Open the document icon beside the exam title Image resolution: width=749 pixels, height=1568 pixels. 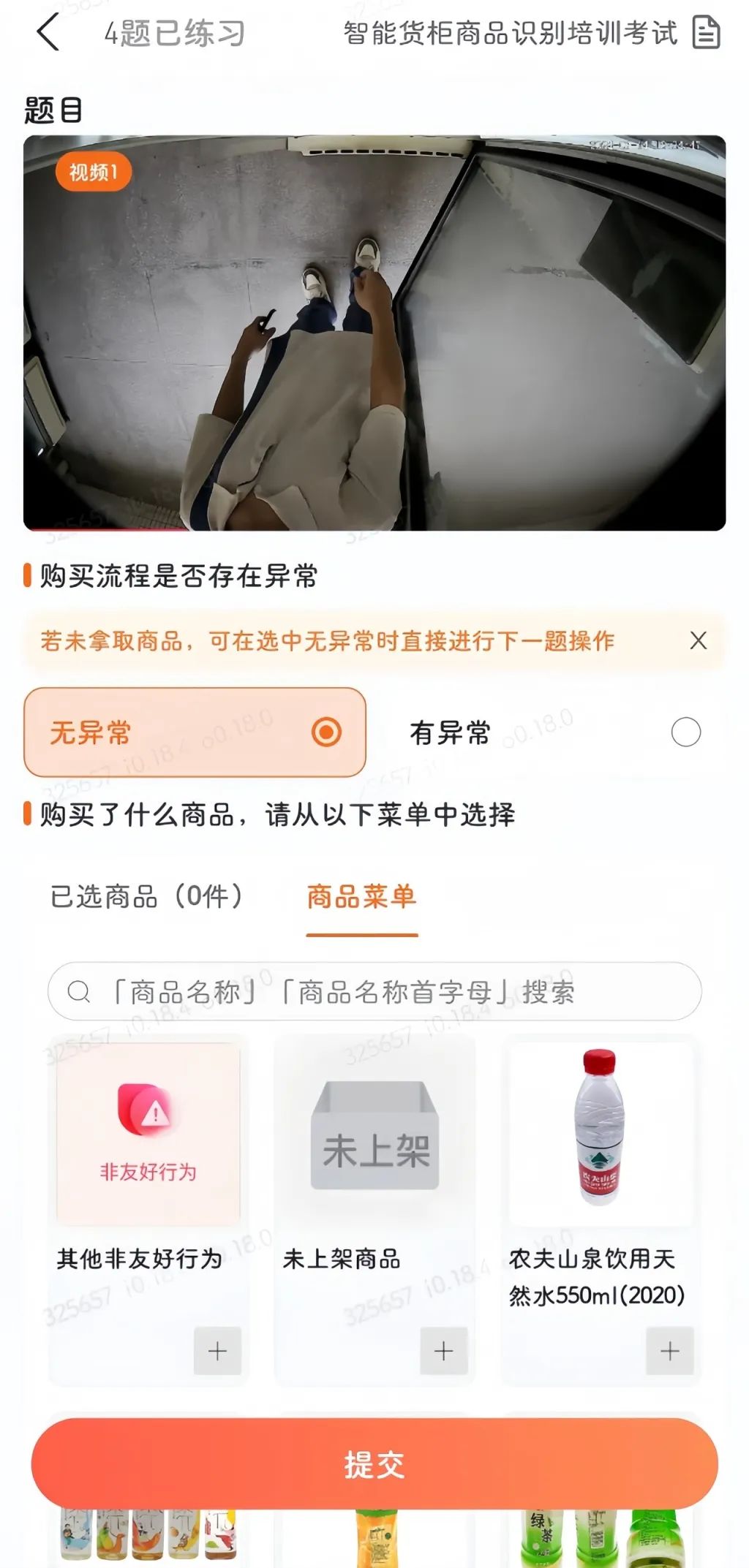point(706,33)
